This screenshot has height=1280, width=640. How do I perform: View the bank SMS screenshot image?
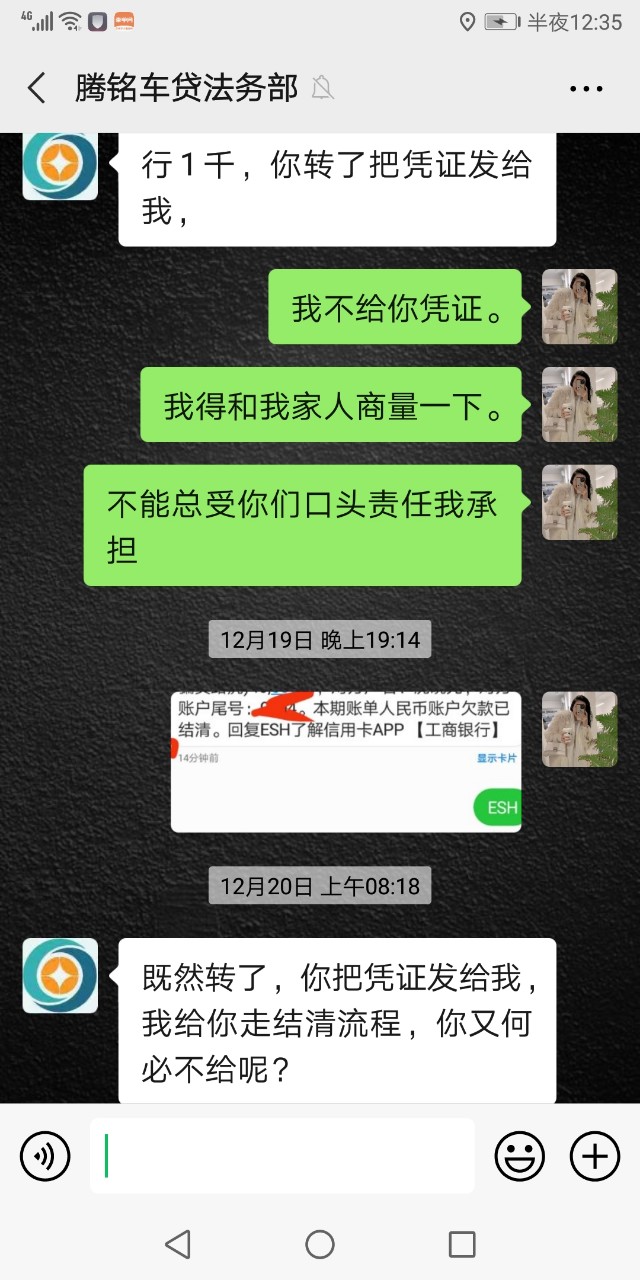[x=346, y=761]
